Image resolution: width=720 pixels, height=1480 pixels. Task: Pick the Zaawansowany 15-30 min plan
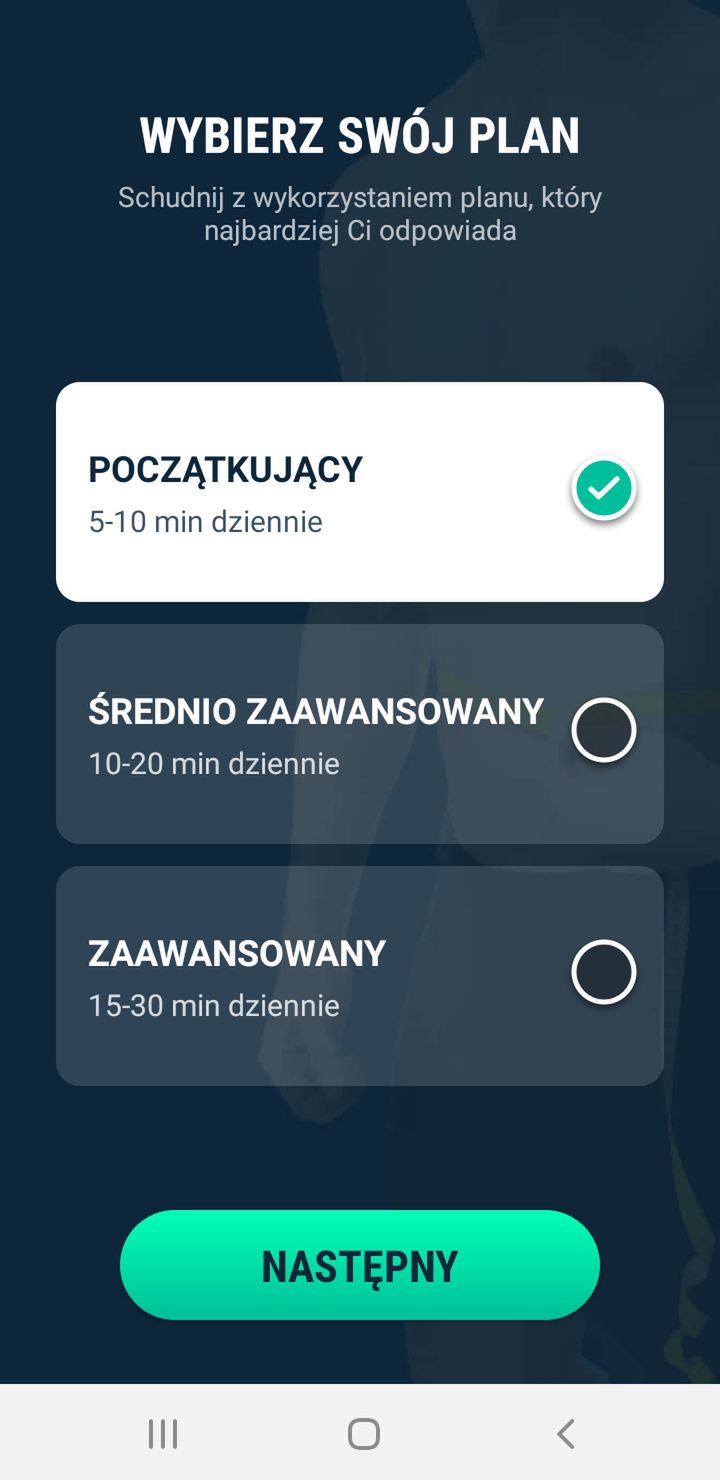(360, 976)
